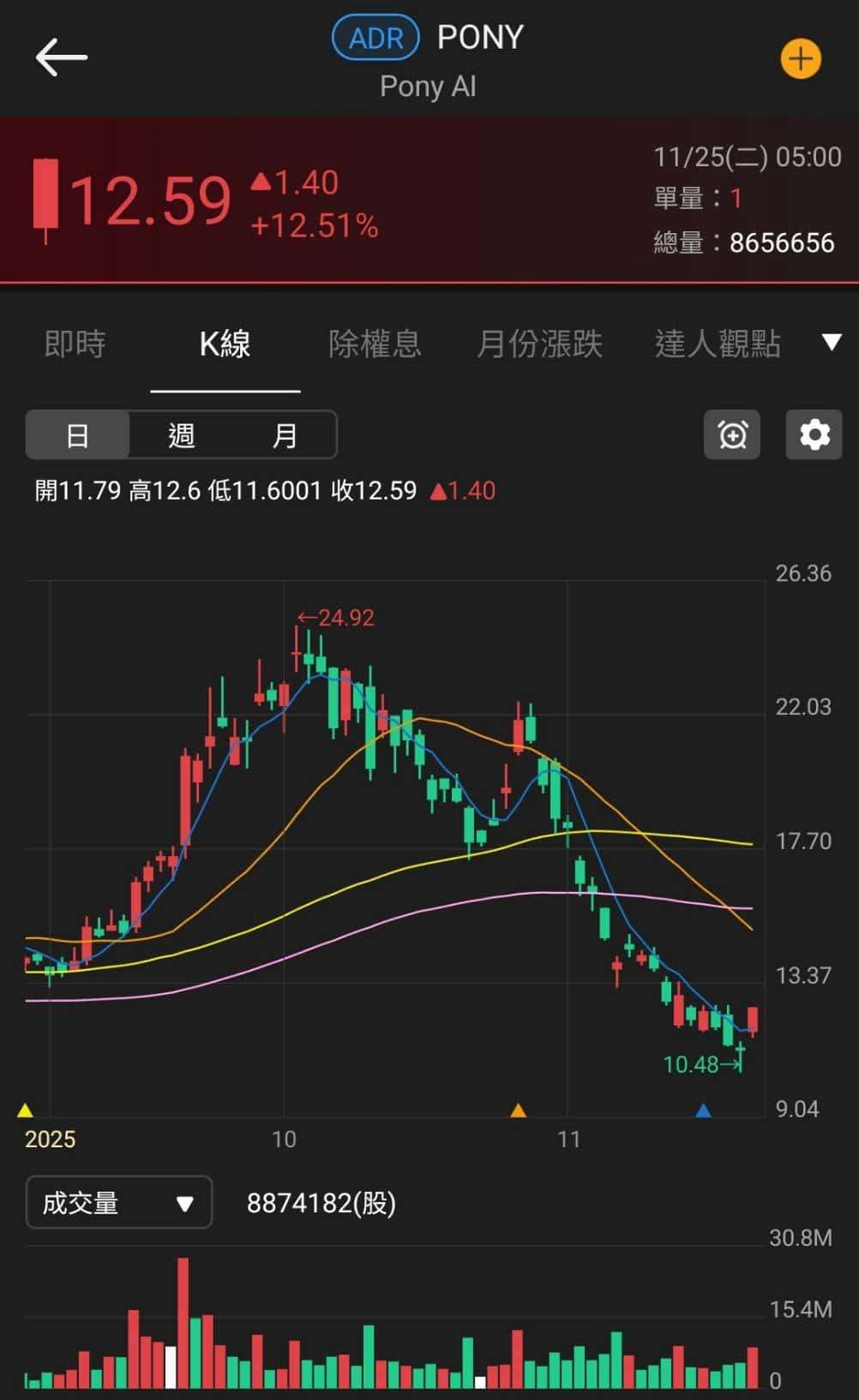859x1400 pixels.
Task: Open the 除權息 tab
Action: pyautogui.click(x=375, y=344)
